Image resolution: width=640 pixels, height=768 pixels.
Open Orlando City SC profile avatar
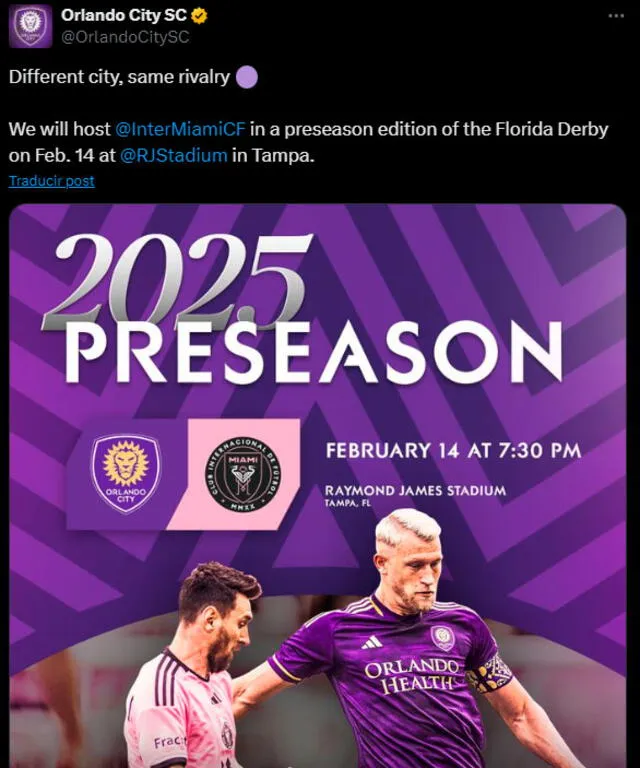pos(30,26)
